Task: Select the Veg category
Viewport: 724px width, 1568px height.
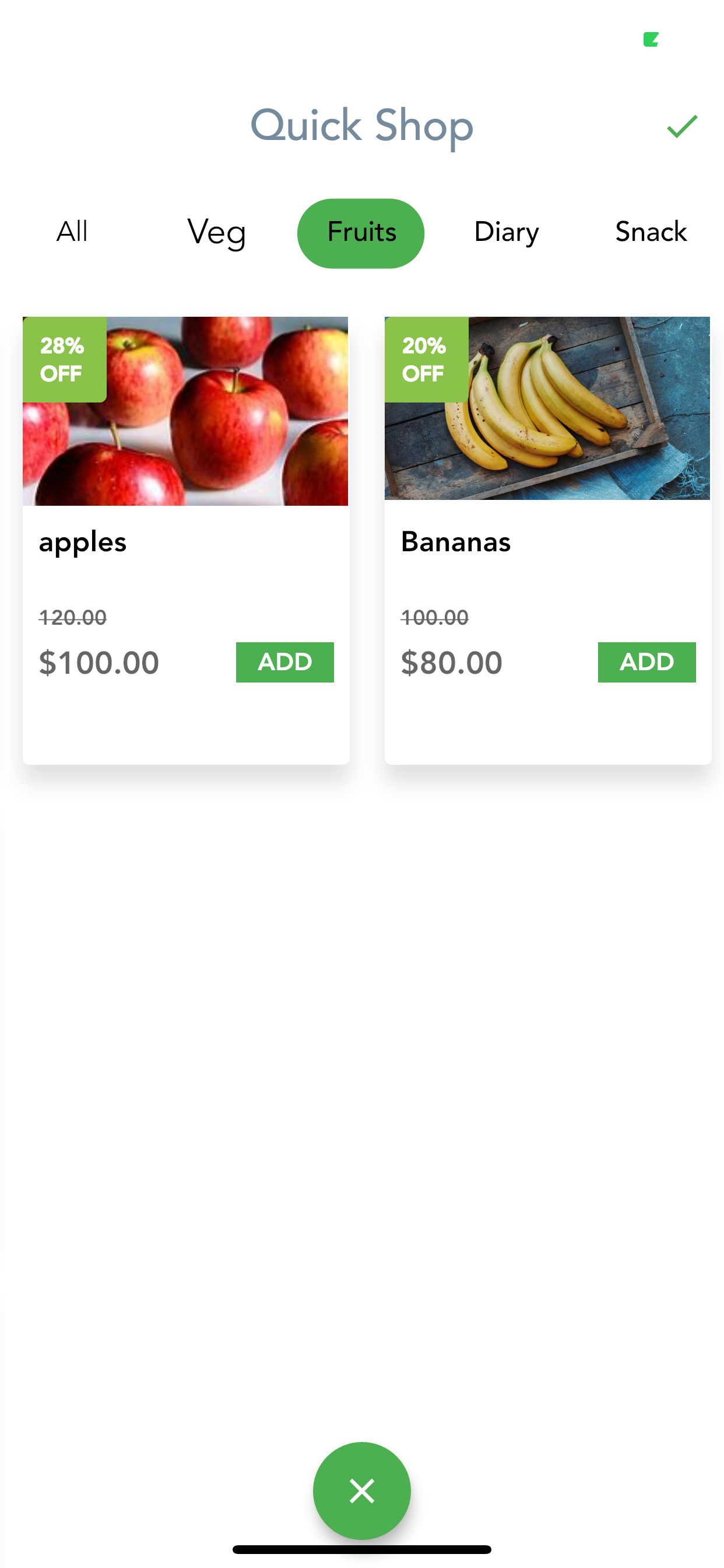Action: pos(217,233)
